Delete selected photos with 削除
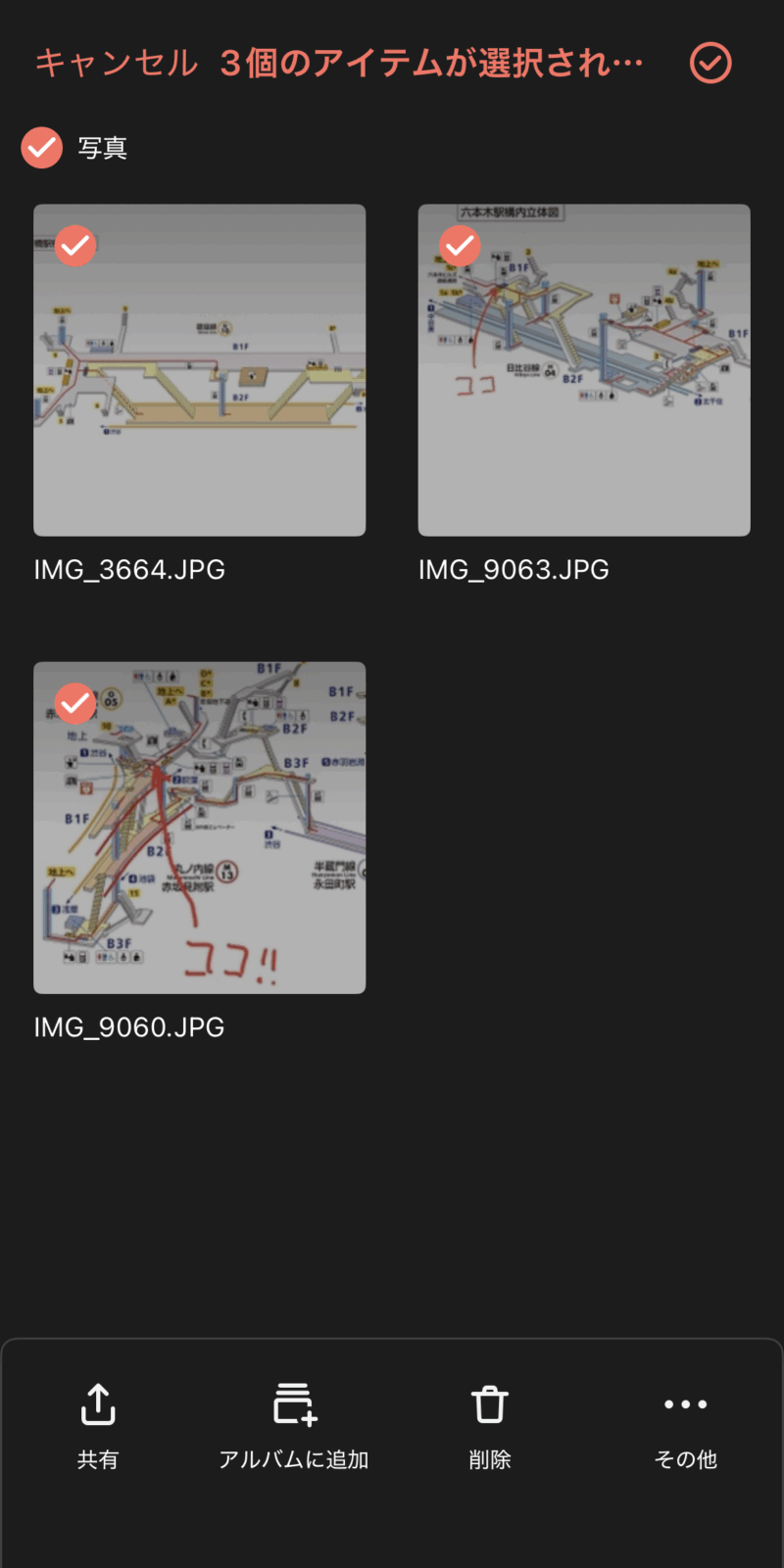This screenshot has height=1568, width=784. click(x=490, y=1425)
